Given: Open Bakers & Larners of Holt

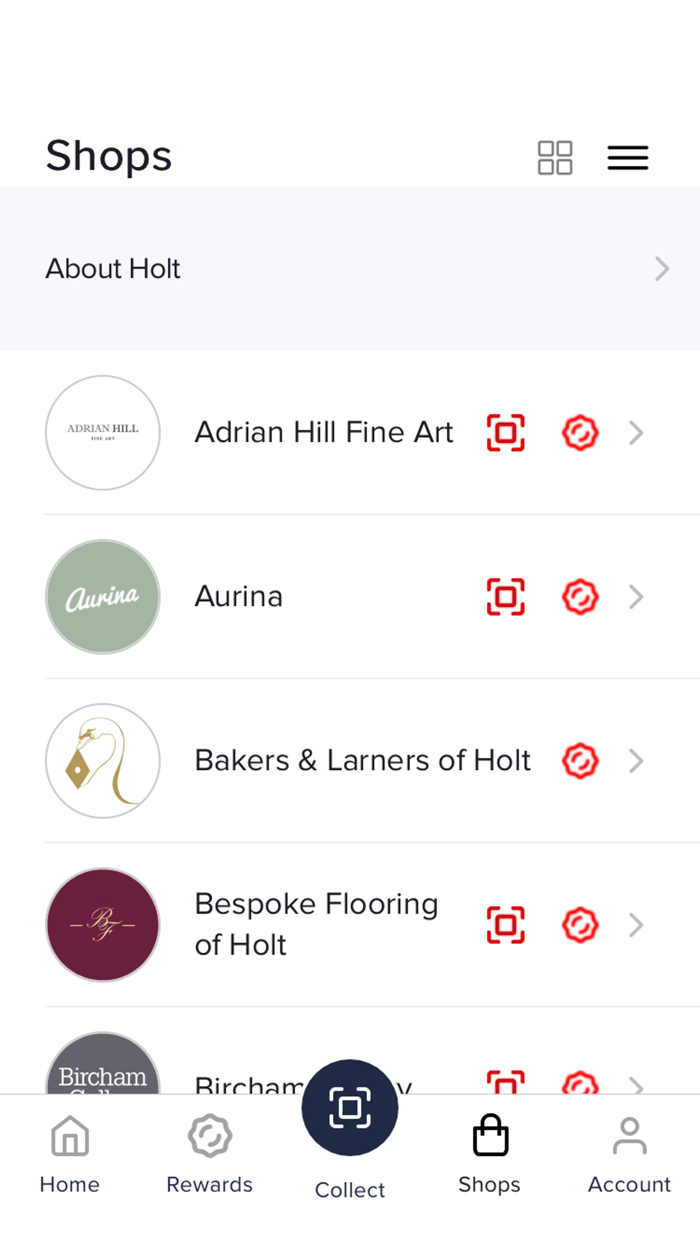Looking at the screenshot, I should tap(362, 761).
